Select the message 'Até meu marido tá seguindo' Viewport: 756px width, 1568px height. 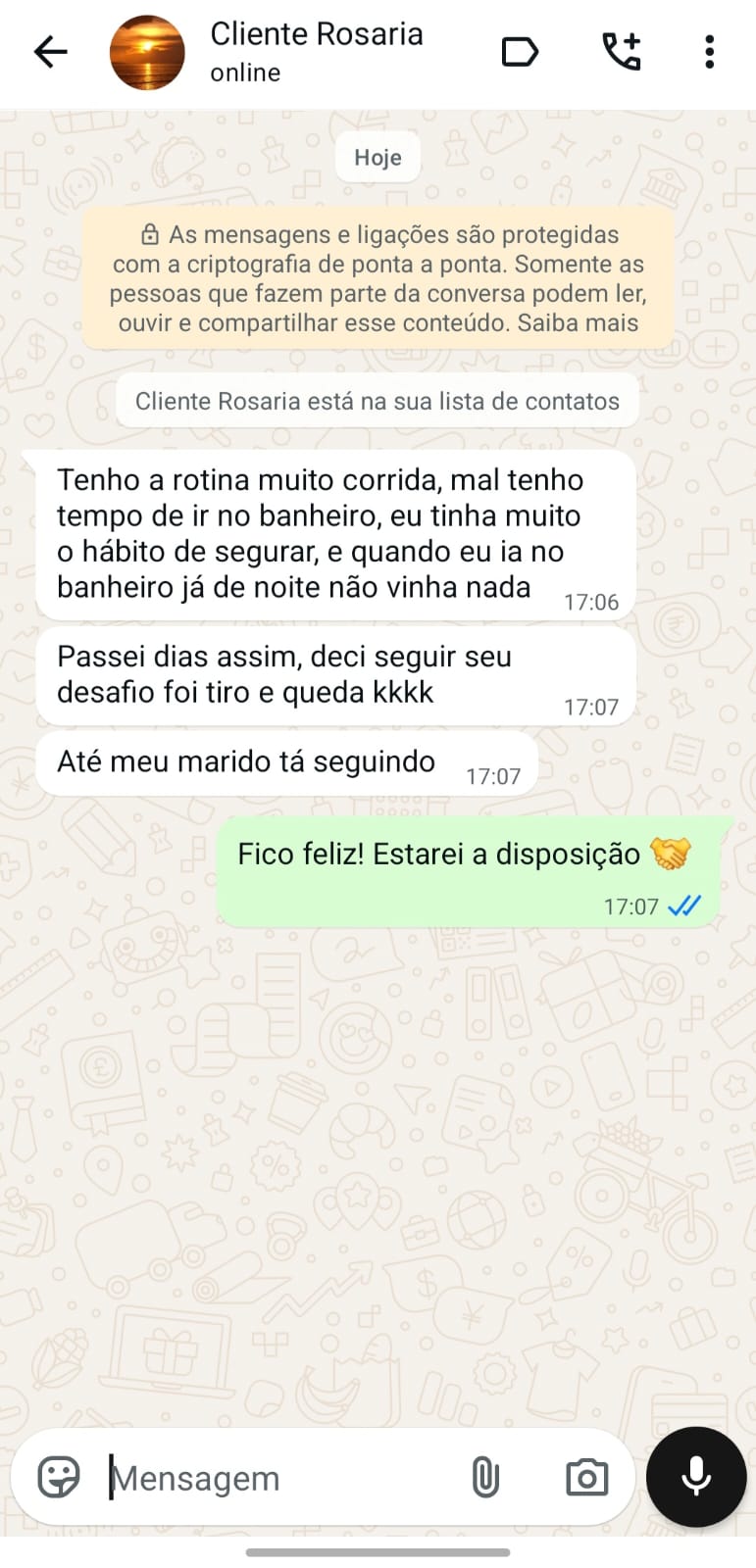[x=245, y=761]
